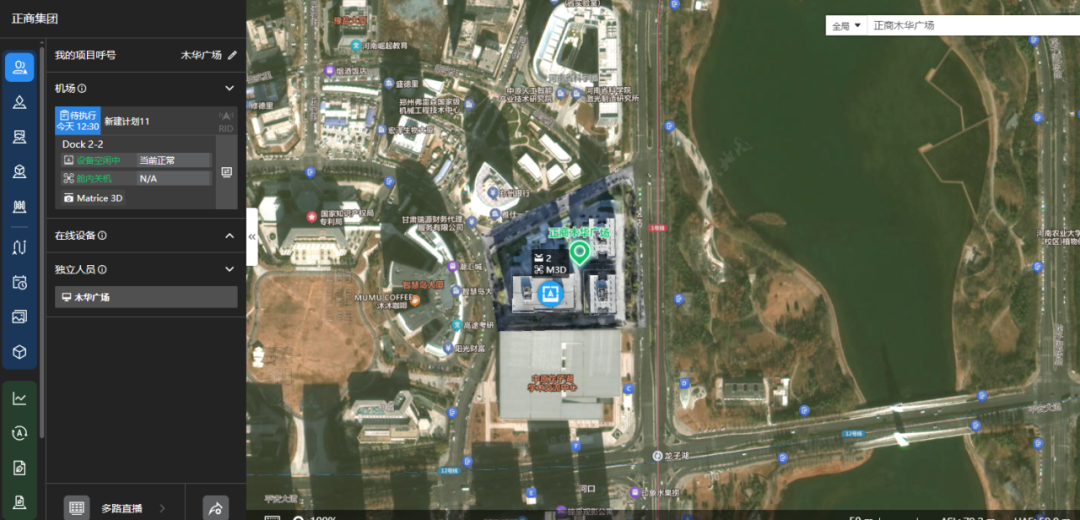Image resolution: width=1080 pixels, height=520 pixels.
Task: Collapse the left panel with the double arrow
Action: (252, 236)
